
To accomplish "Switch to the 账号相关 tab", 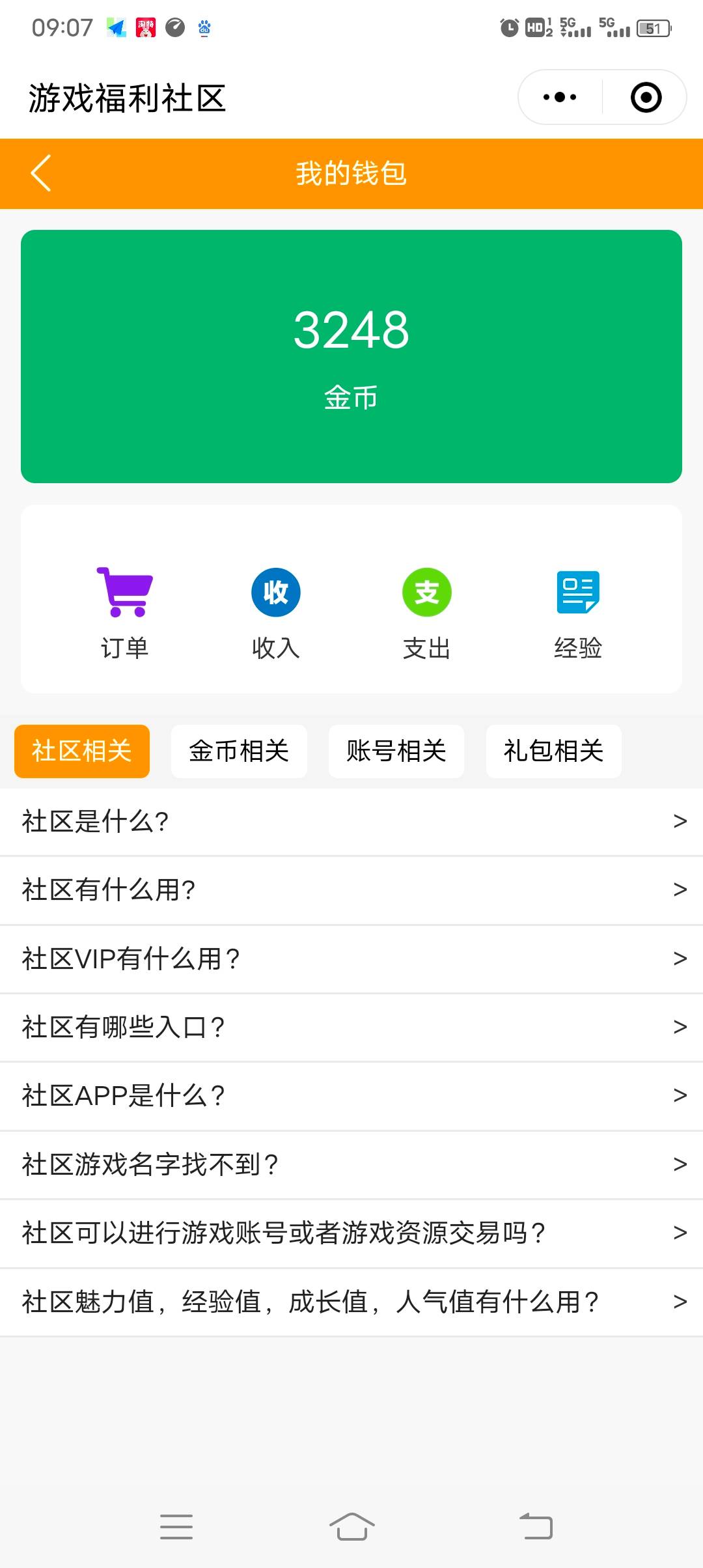I will (396, 751).
